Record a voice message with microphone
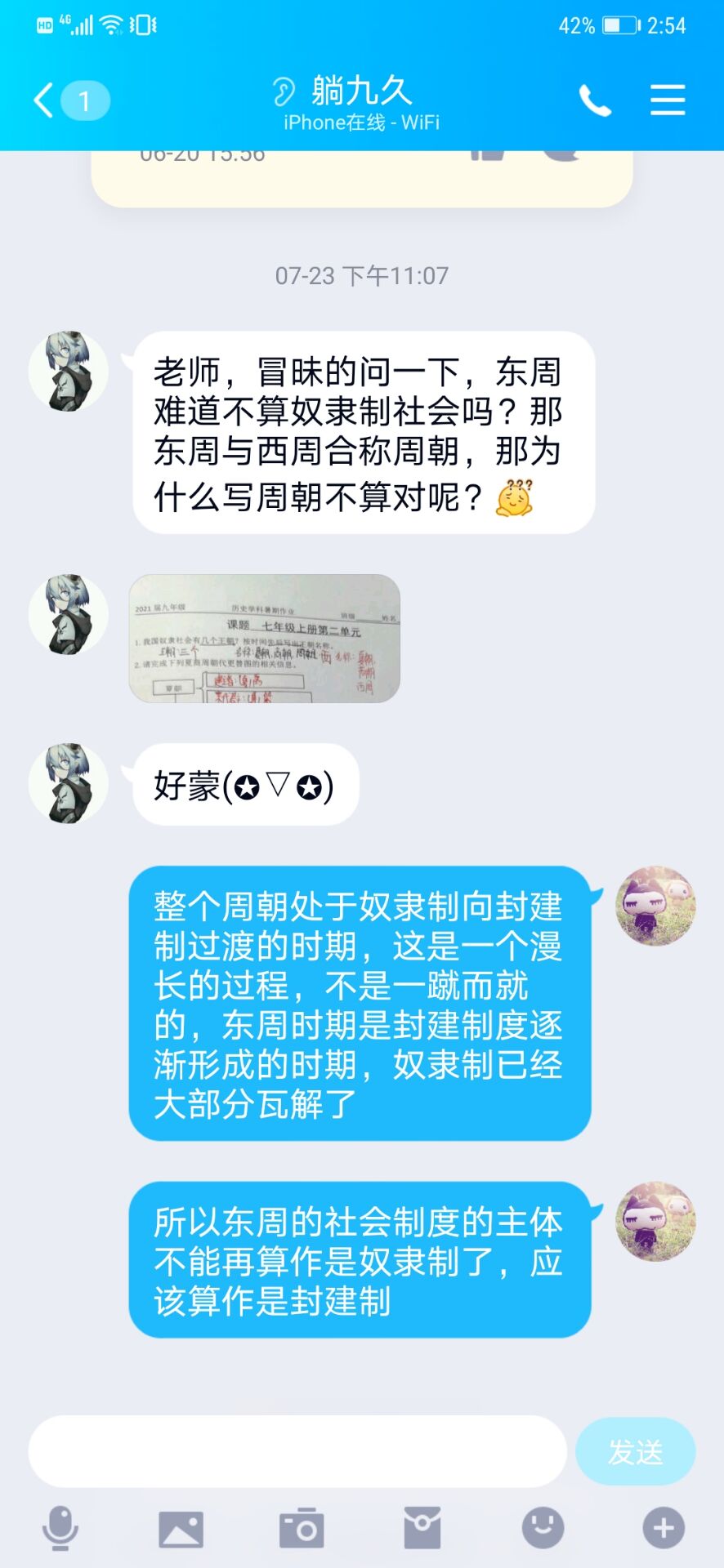 pos(60,1527)
